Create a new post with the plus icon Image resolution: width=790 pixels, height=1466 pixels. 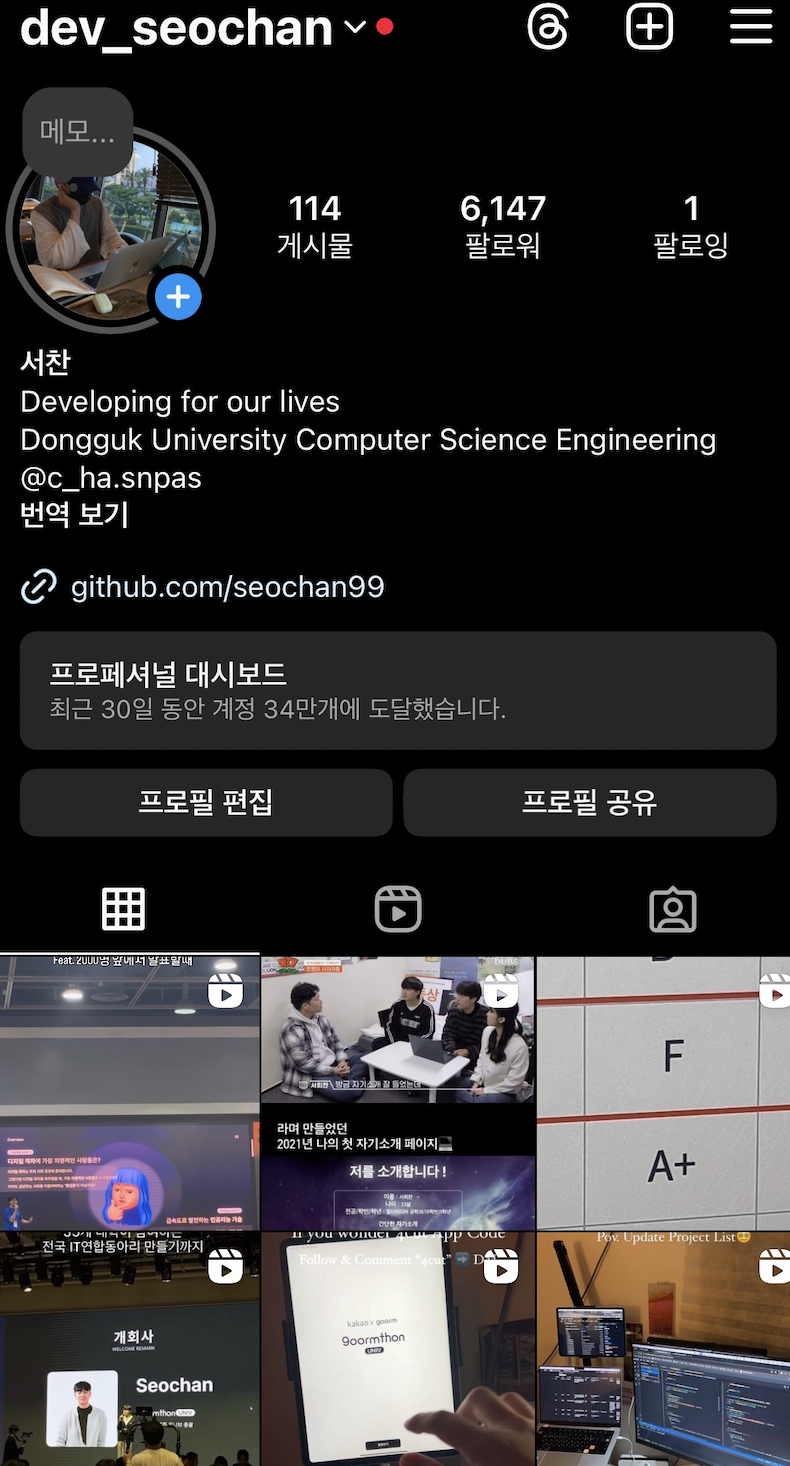649,27
